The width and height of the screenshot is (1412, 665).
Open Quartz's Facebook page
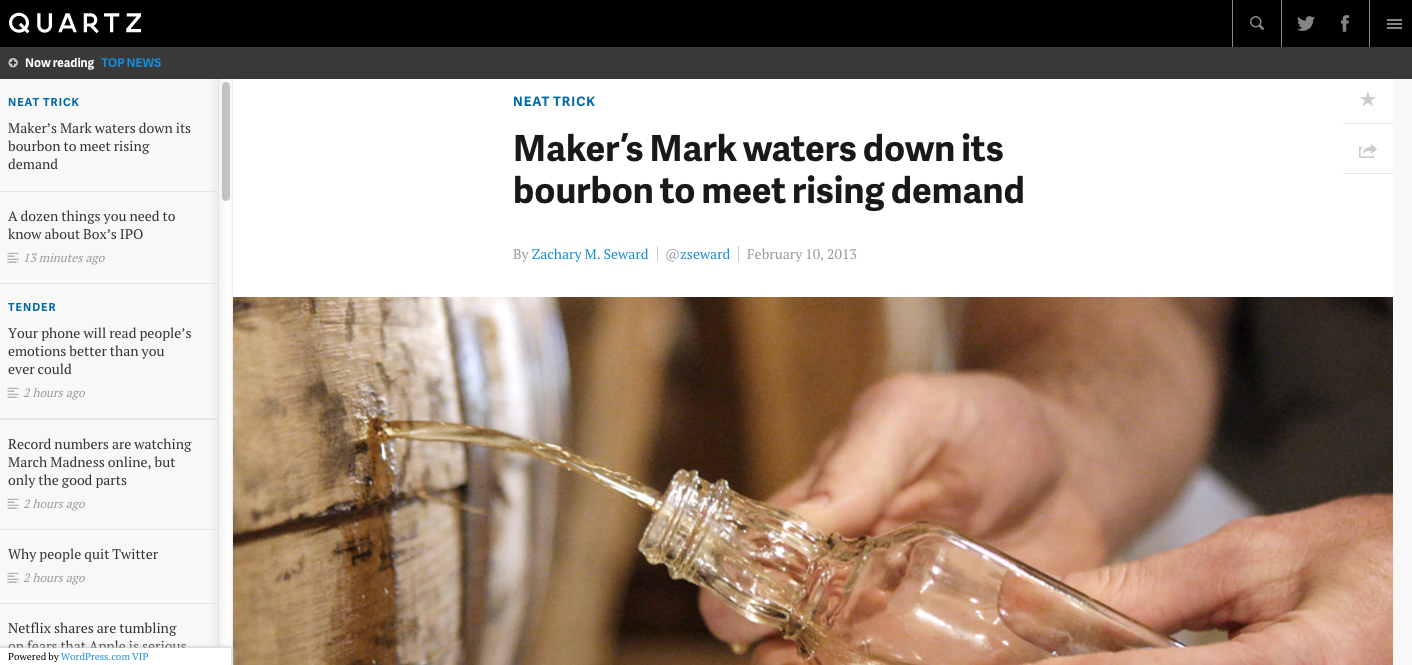[x=1345, y=24]
